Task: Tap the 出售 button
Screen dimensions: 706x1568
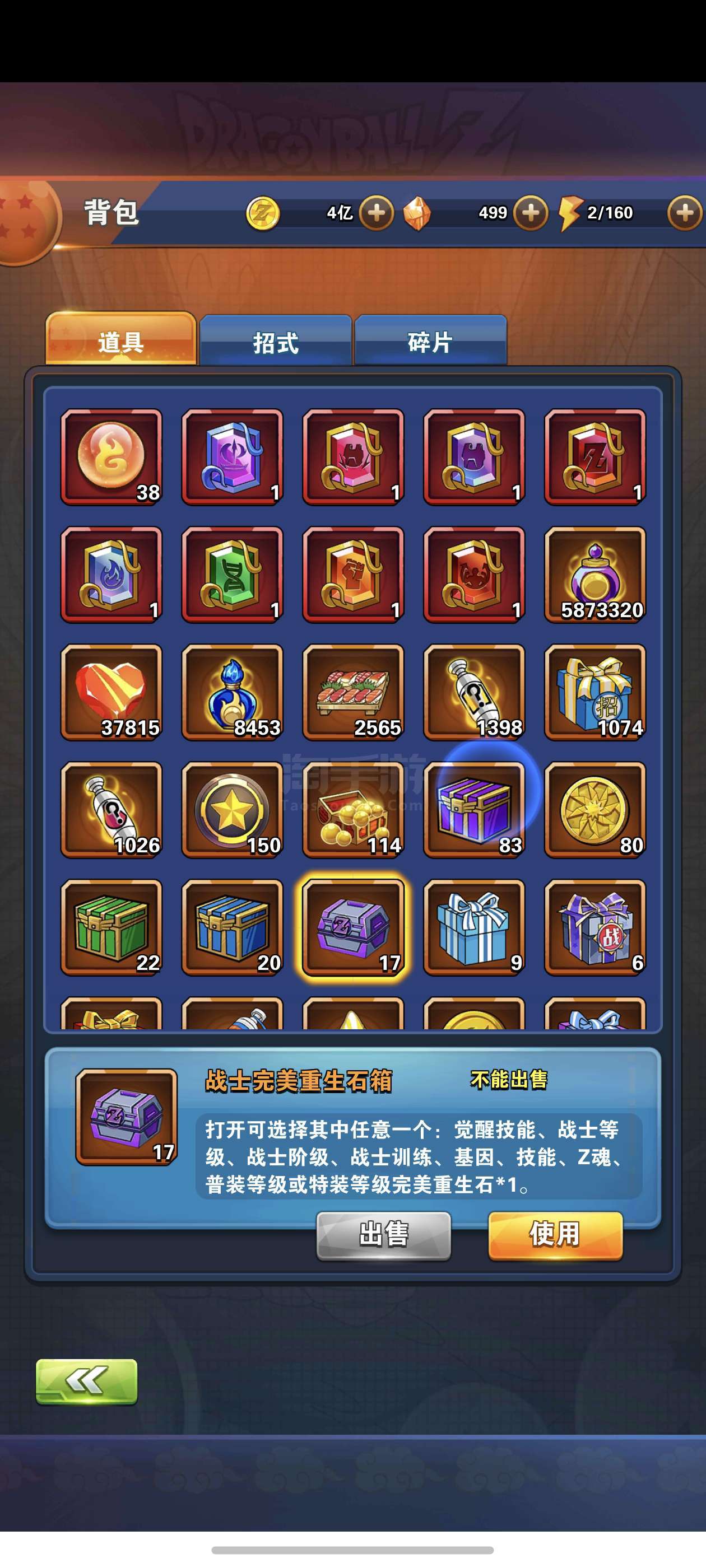Action: 384,1235
